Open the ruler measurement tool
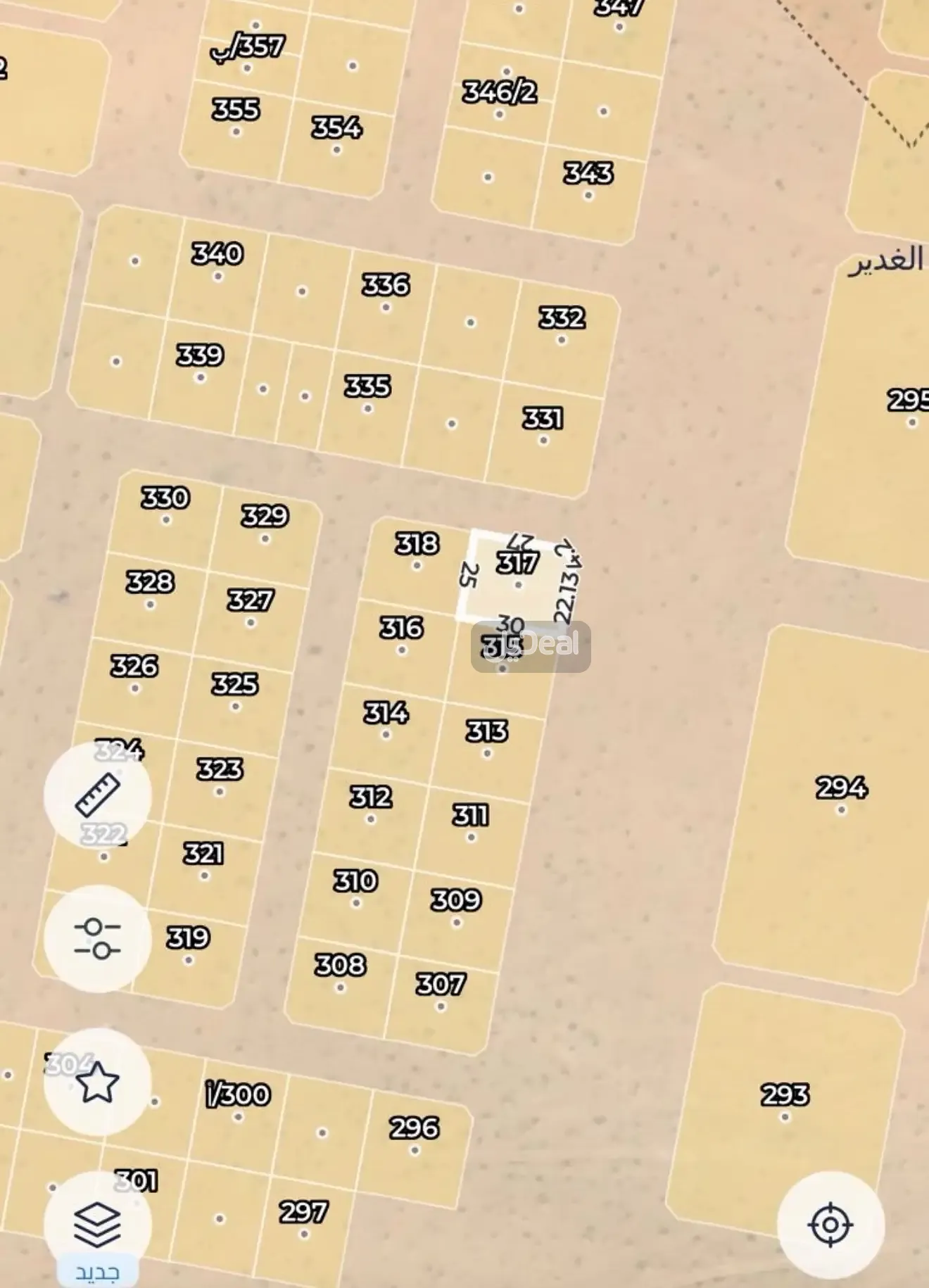 point(98,795)
